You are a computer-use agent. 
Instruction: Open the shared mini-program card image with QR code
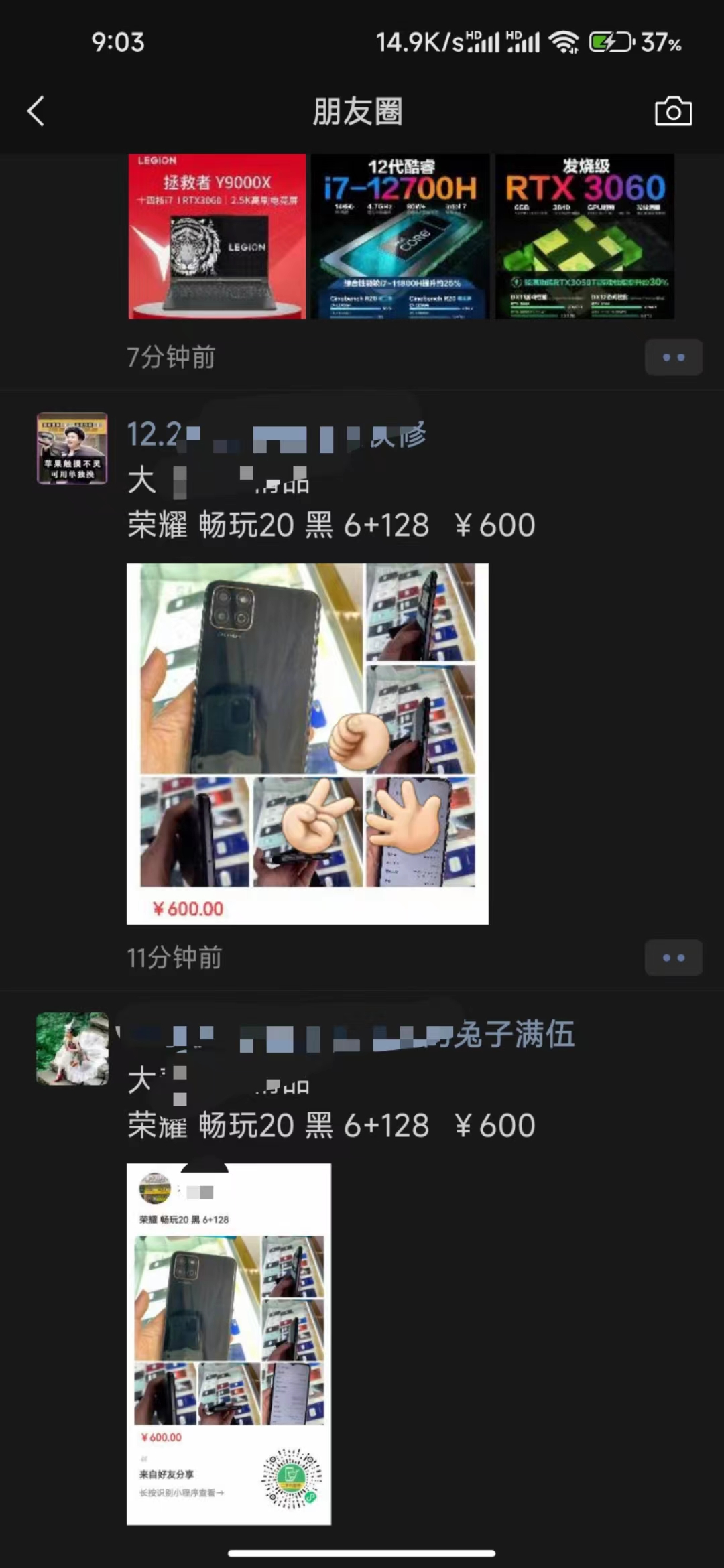(x=229, y=1344)
